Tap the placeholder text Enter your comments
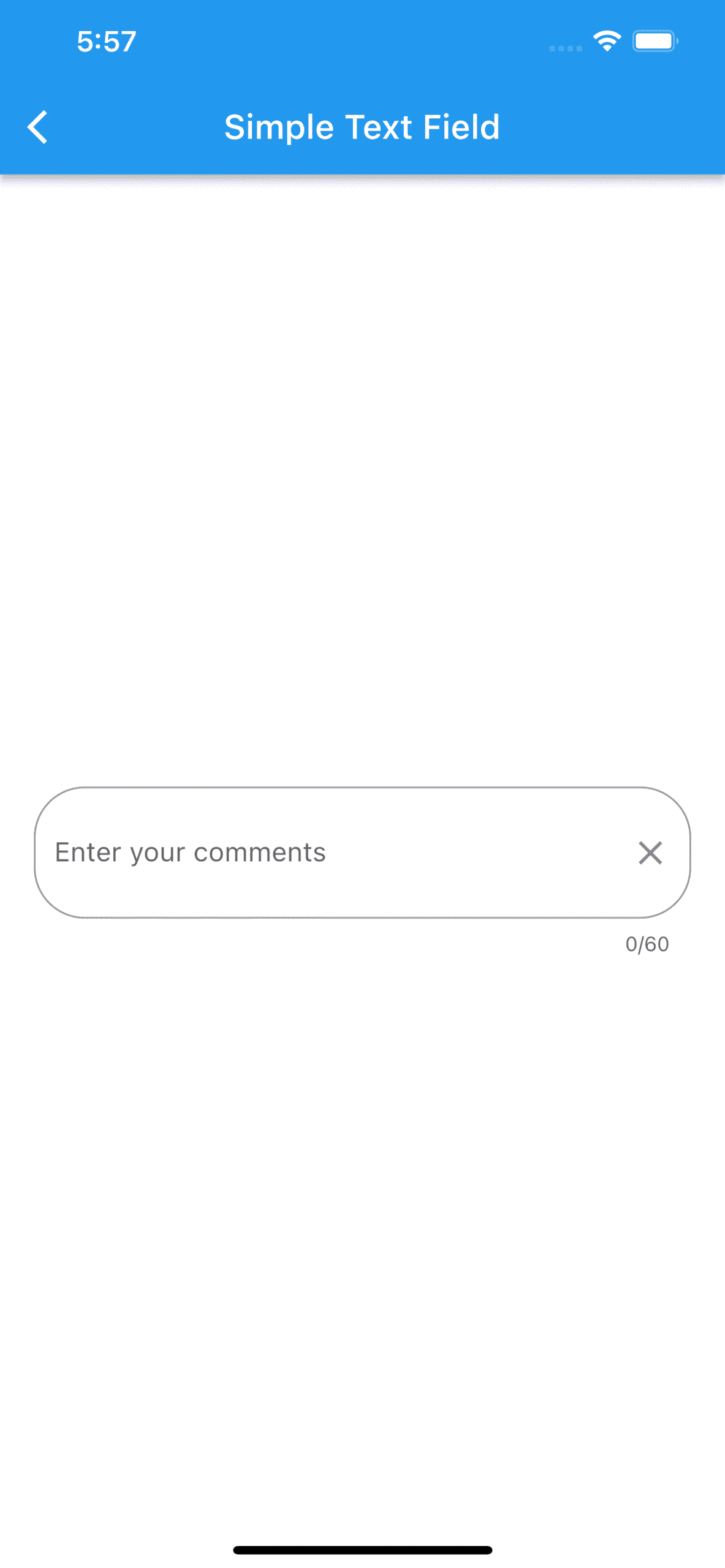 191,851
